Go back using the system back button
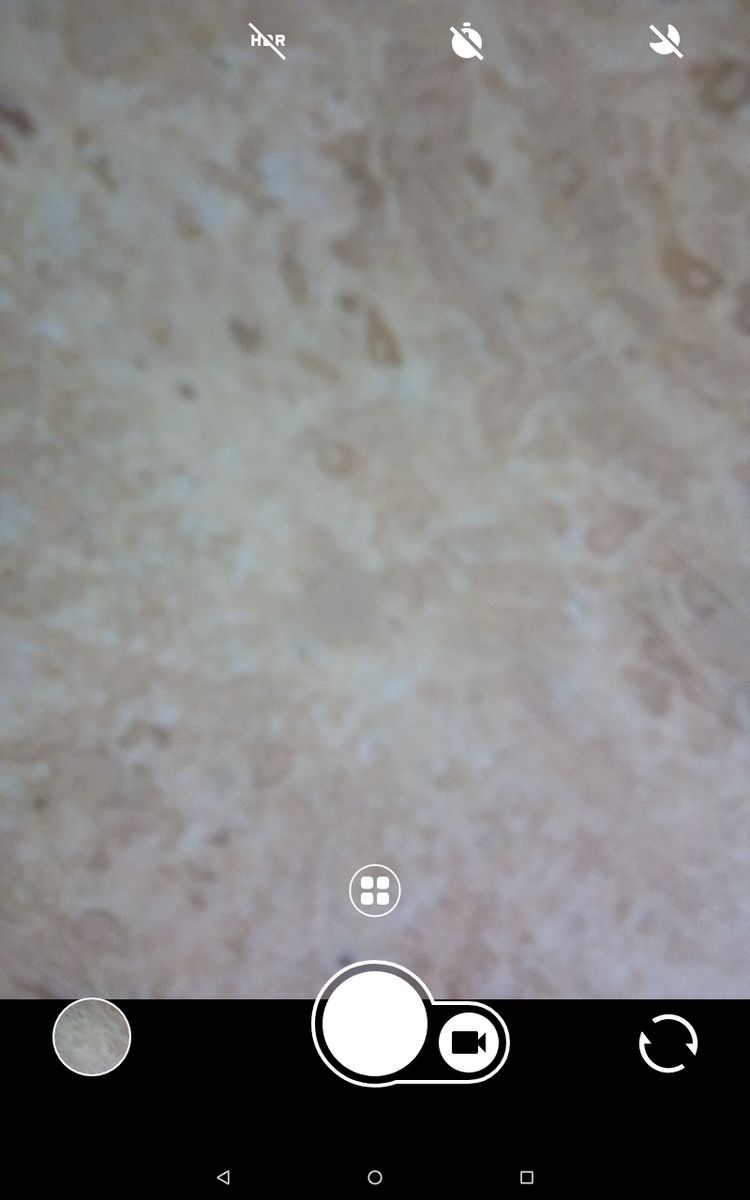 223,1177
